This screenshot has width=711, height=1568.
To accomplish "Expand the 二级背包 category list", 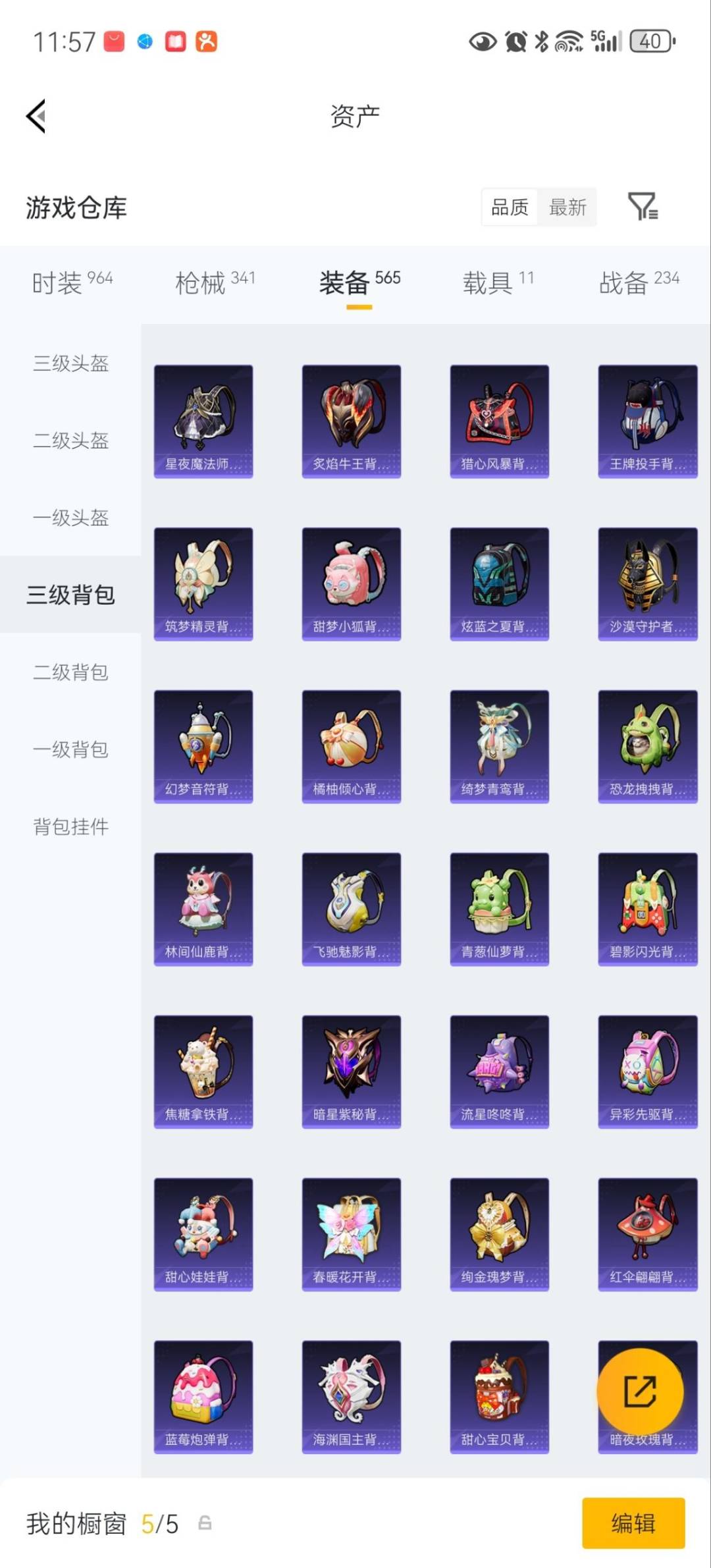I will [70, 672].
